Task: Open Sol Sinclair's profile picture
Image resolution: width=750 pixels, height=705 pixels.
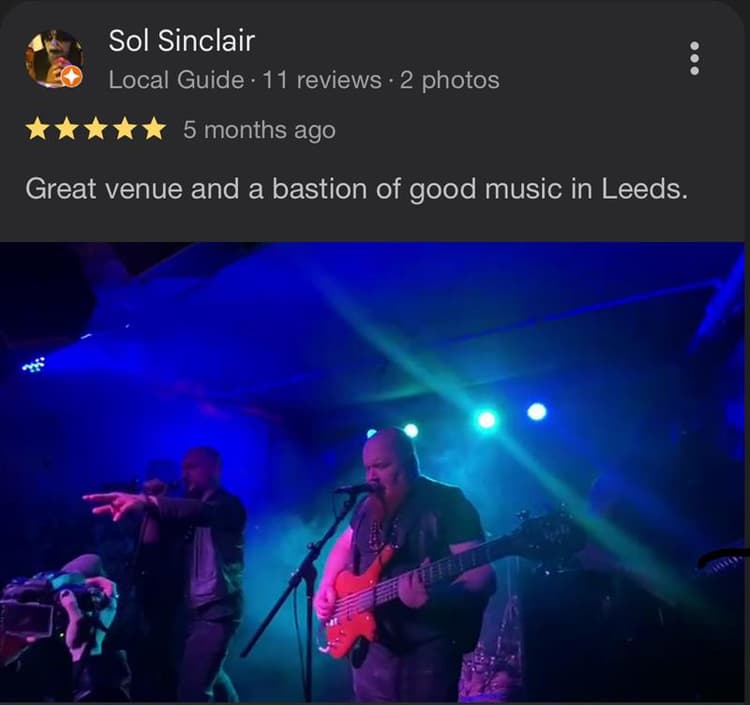Action: (x=53, y=59)
